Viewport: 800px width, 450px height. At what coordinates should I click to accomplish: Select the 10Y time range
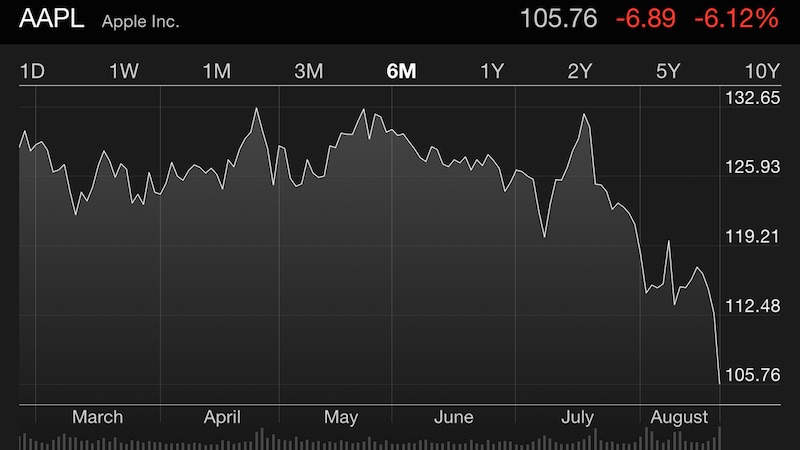(x=762, y=71)
